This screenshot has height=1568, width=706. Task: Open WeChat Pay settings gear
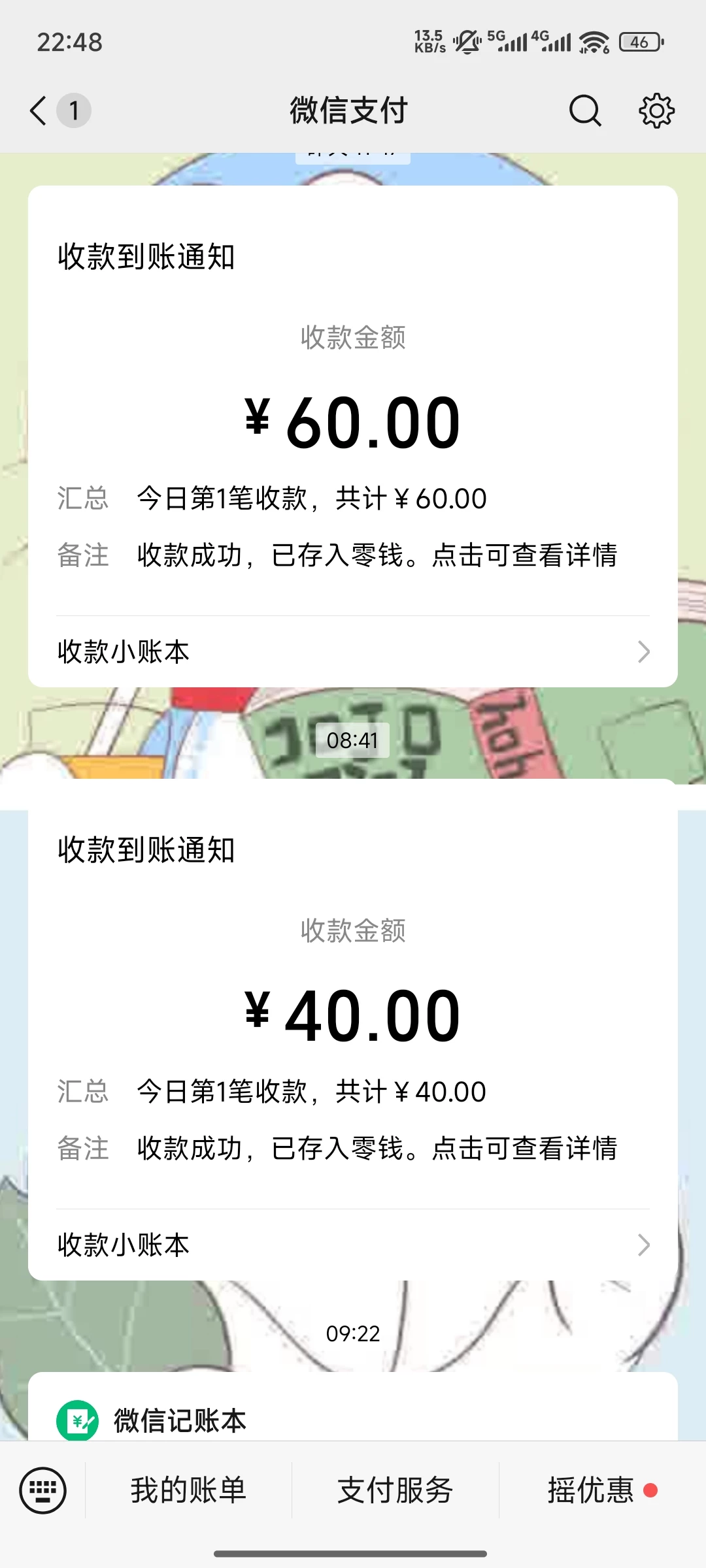pyautogui.click(x=656, y=110)
